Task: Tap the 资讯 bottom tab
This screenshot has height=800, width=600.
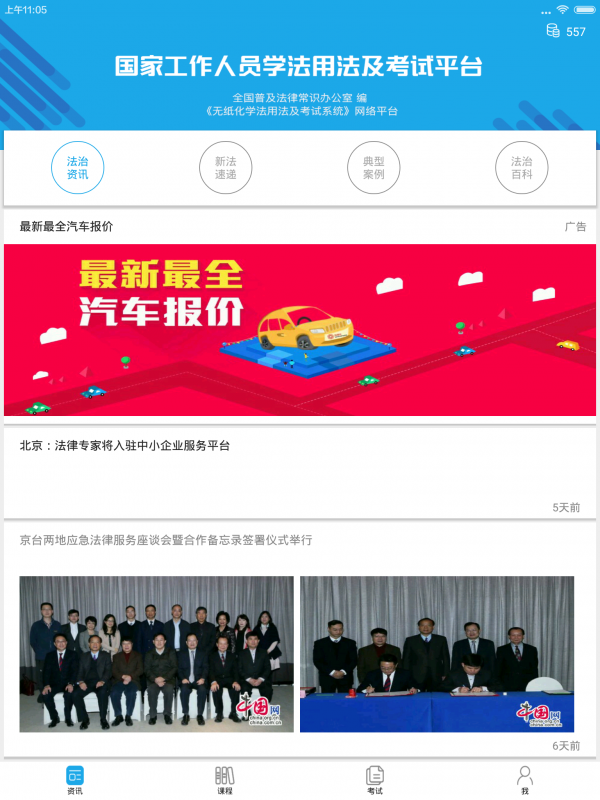Action: tap(75, 779)
